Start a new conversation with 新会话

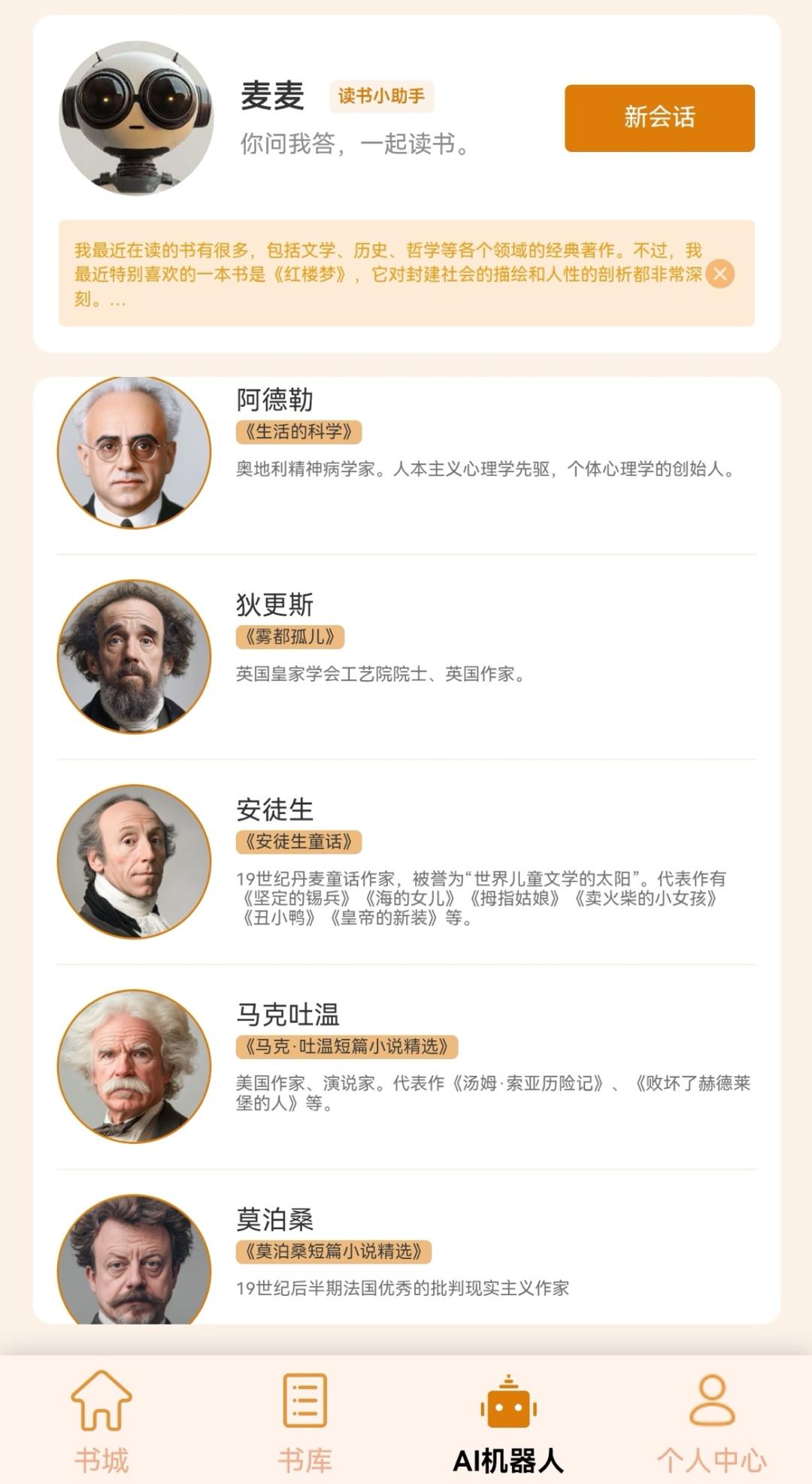[x=659, y=118]
